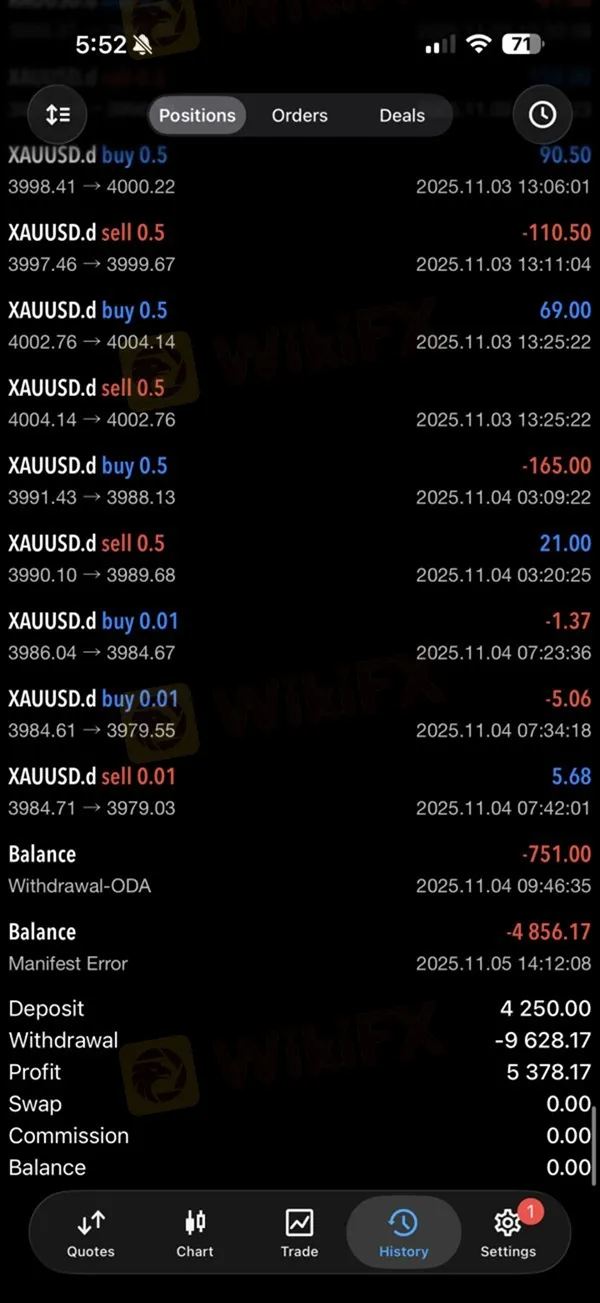Switch to the Deals tab
This screenshot has width=600, height=1303.
coord(402,115)
